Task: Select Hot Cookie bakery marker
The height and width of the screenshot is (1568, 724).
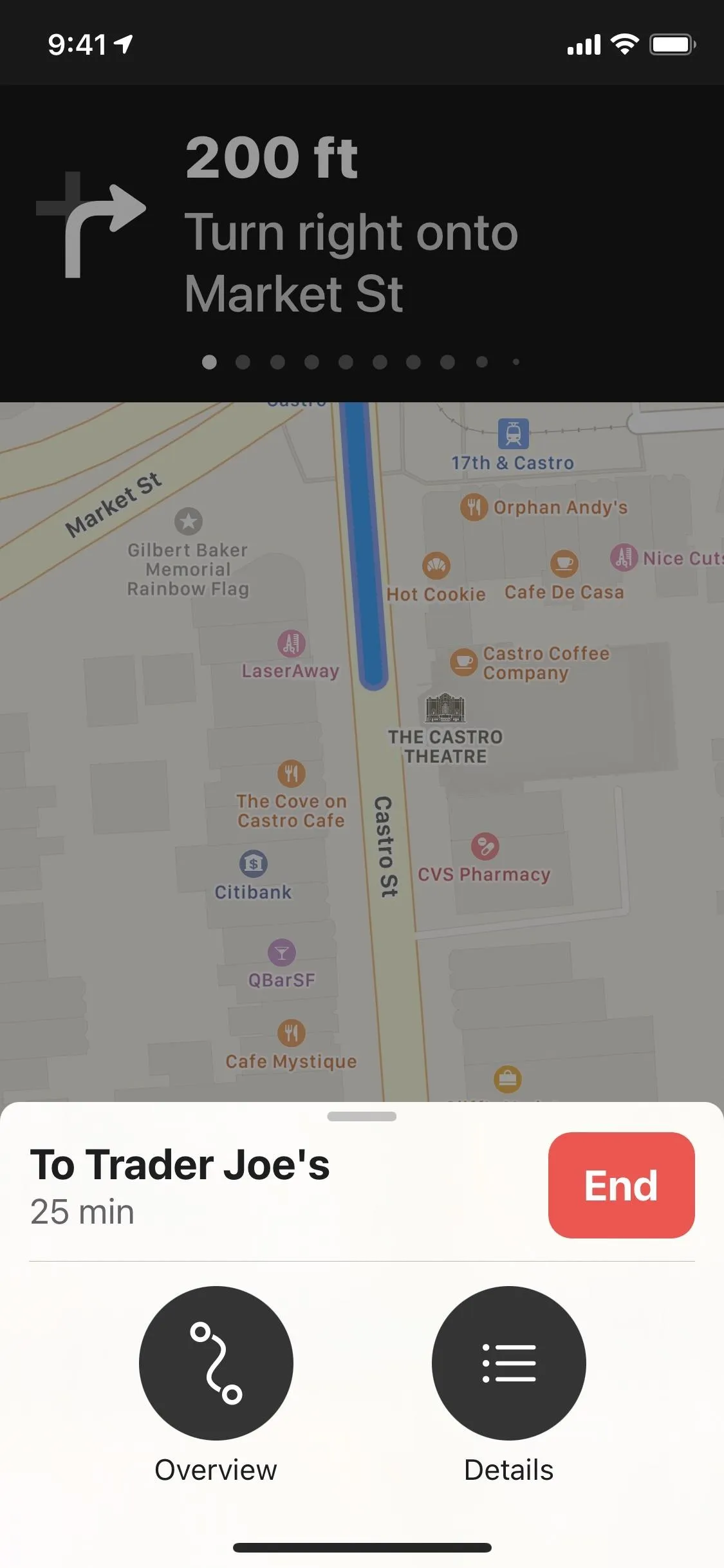Action: tap(436, 566)
